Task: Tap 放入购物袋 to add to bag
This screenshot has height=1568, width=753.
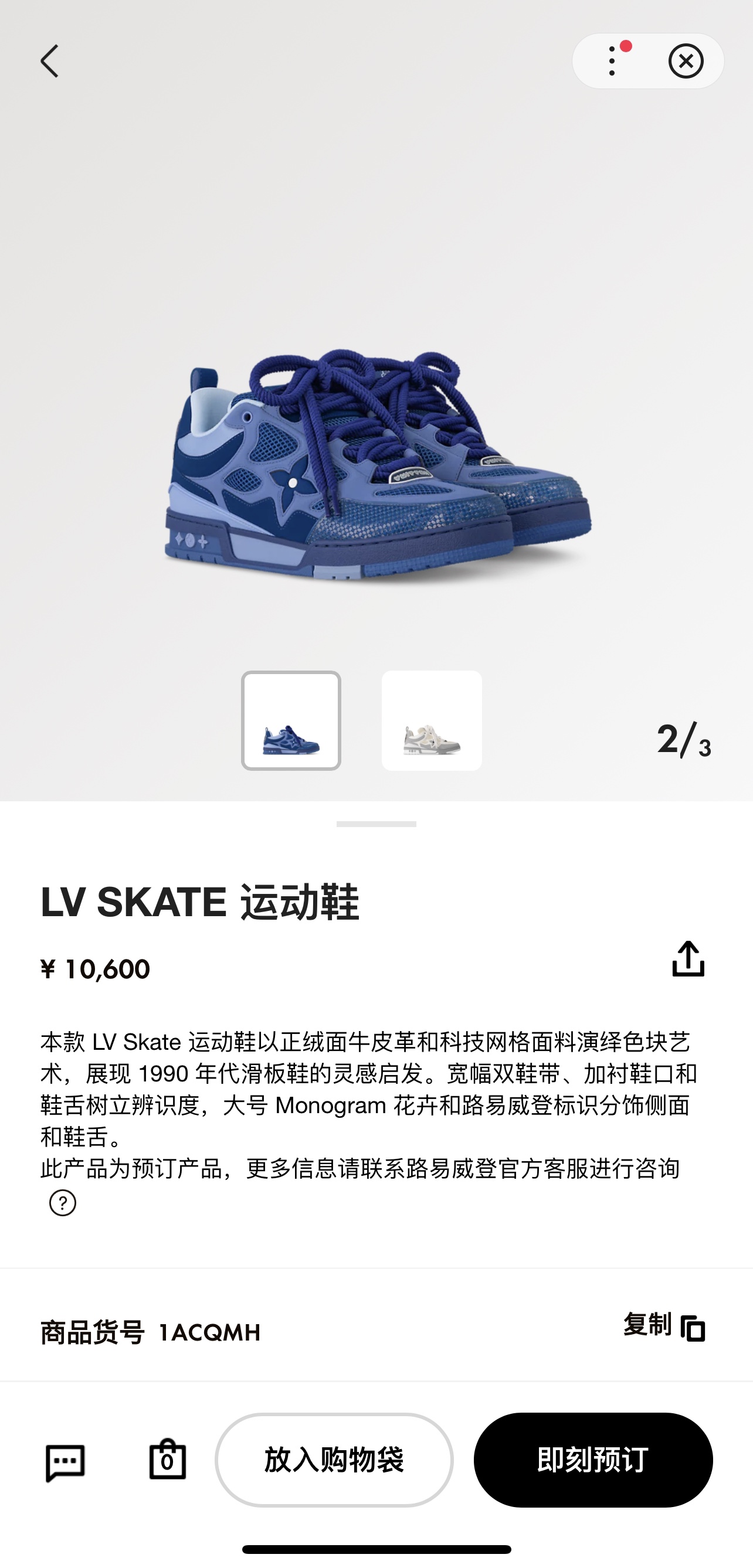Action: point(334,1460)
